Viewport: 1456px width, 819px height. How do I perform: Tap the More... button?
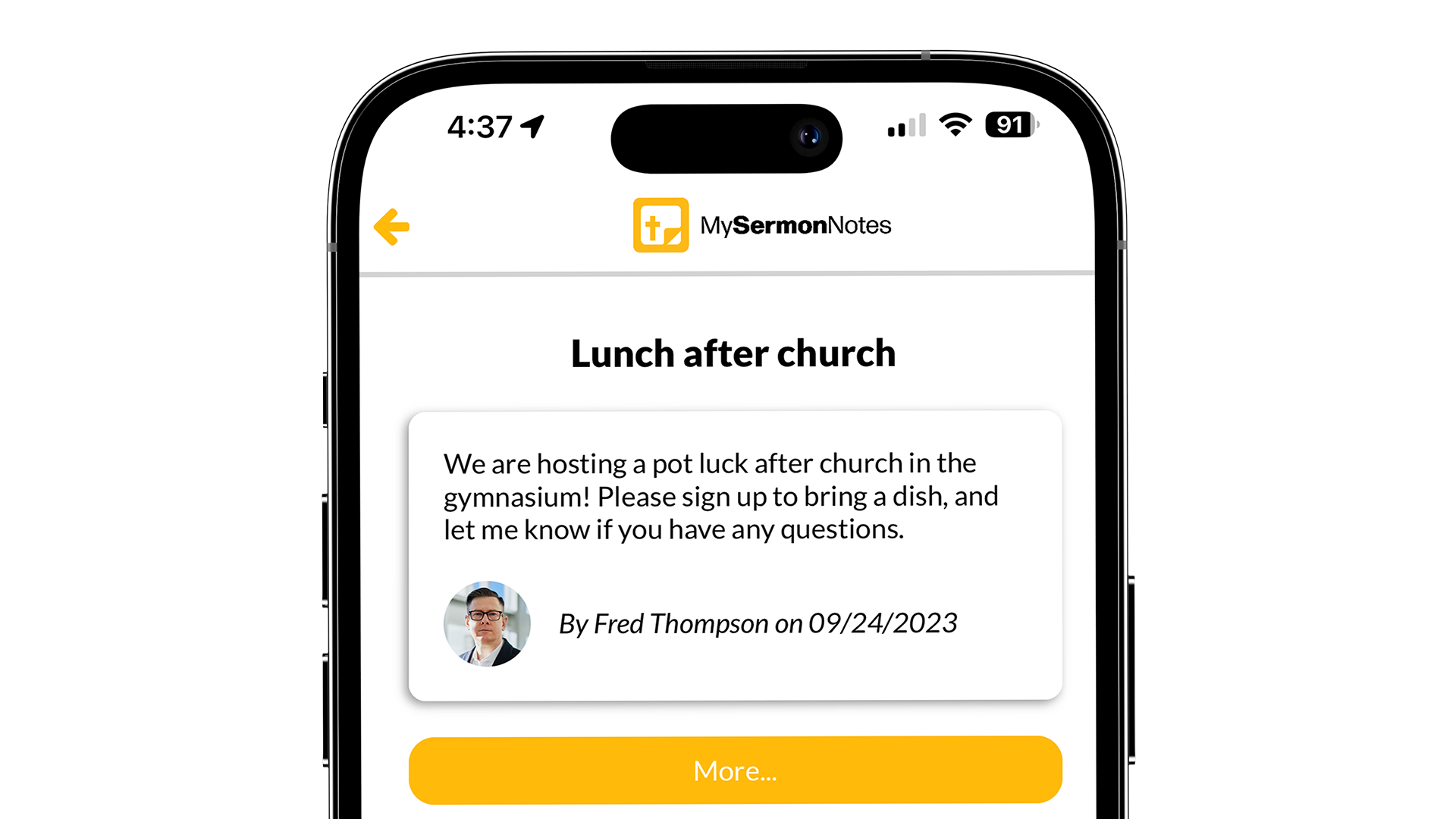pos(735,770)
